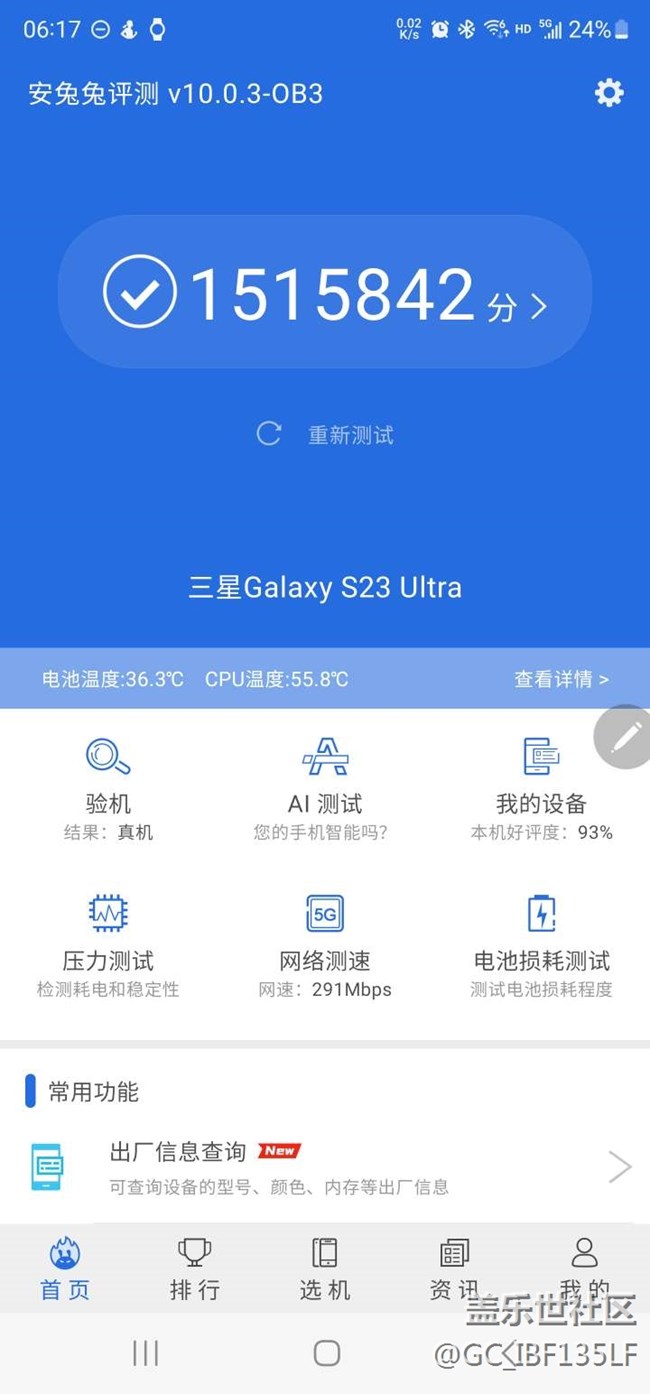This screenshot has height=1394, width=650.
Task: Open the settings gear icon
Action: click(x=609, y=93)
